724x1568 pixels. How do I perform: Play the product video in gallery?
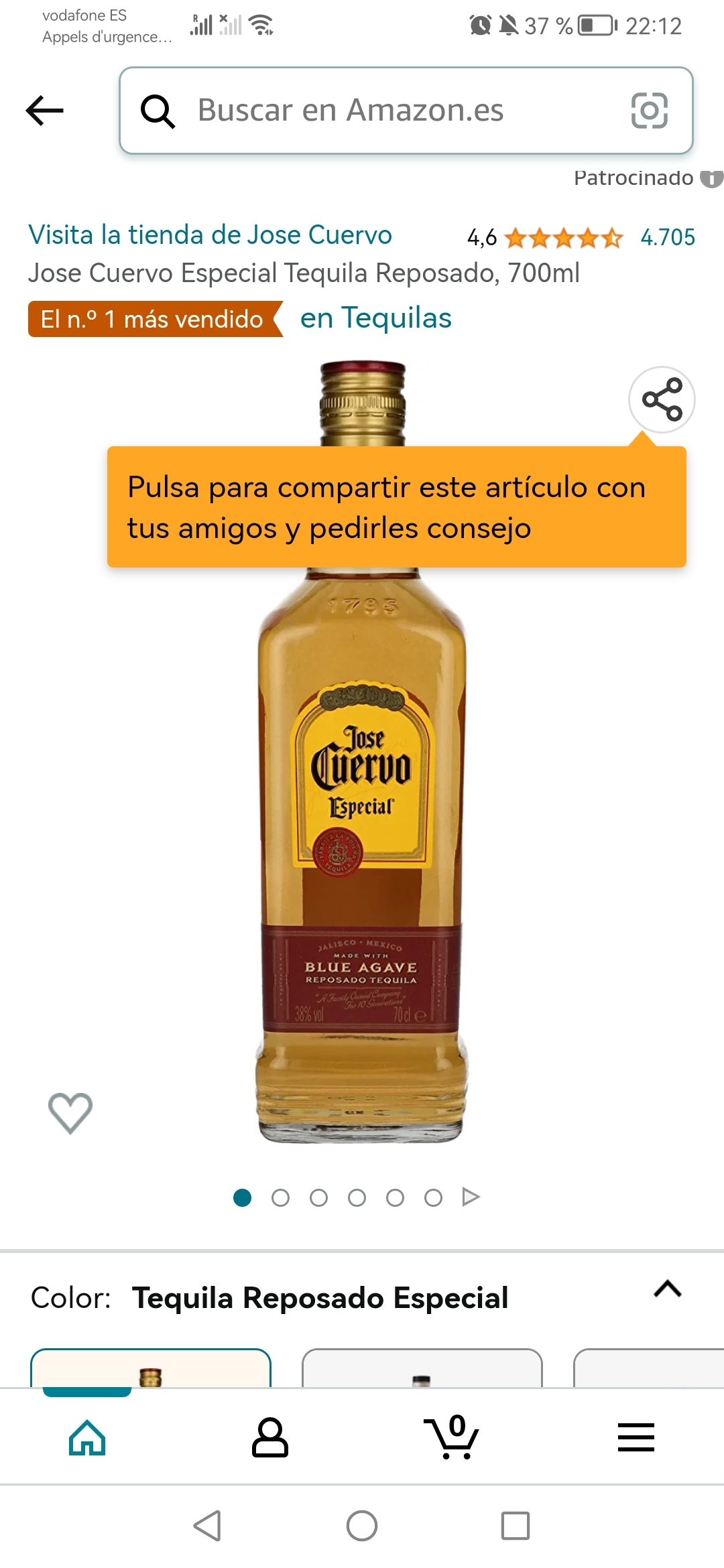pyautogui.click(x=471, y=1197)
